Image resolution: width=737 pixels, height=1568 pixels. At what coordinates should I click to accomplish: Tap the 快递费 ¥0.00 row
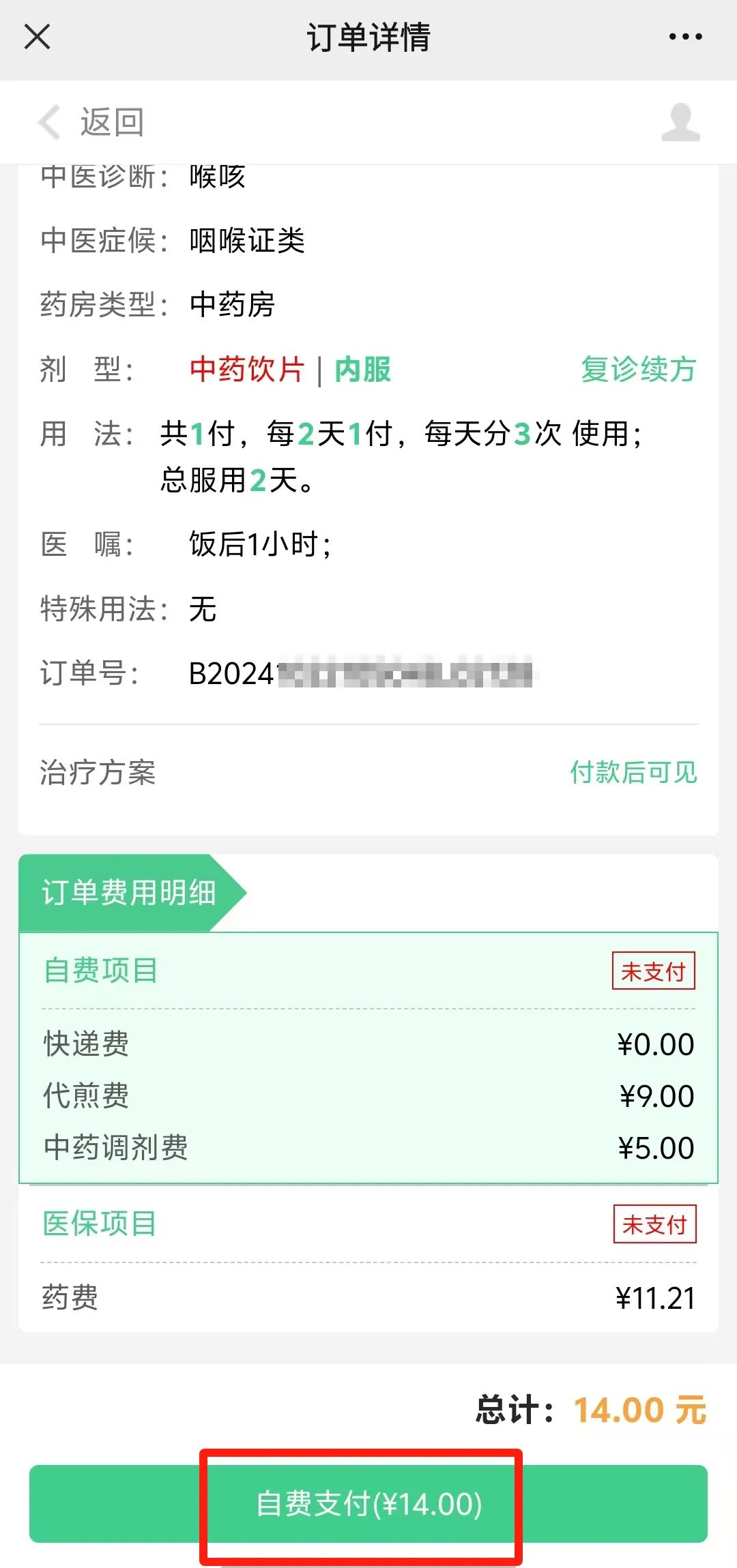[x=369, y=1044]
